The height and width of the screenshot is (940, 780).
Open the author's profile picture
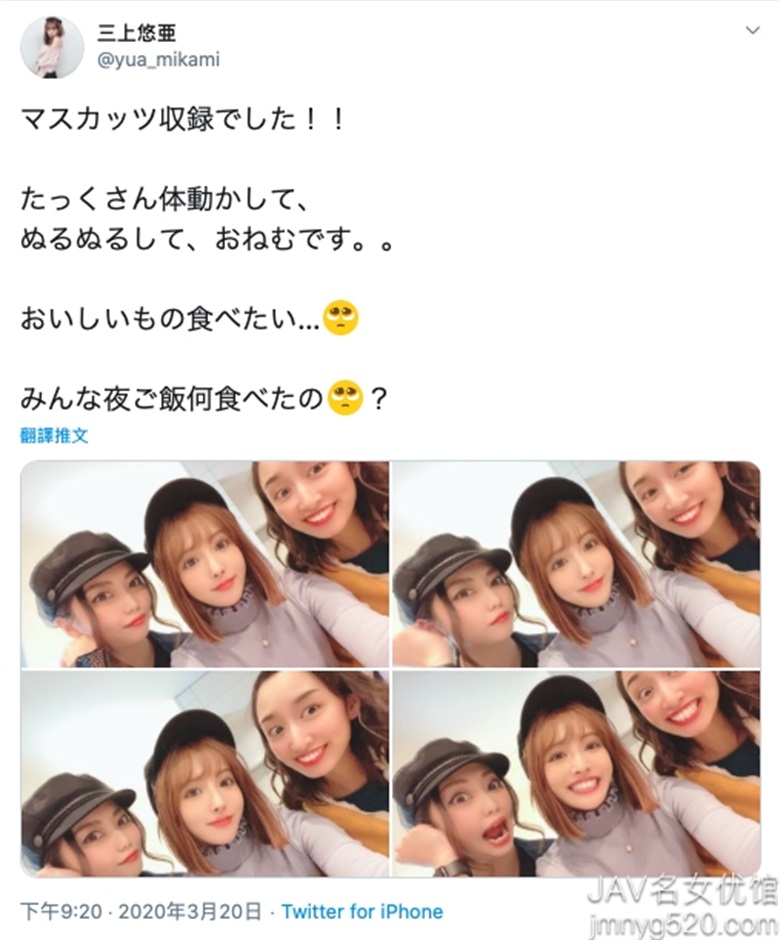[x=51, y=46]
